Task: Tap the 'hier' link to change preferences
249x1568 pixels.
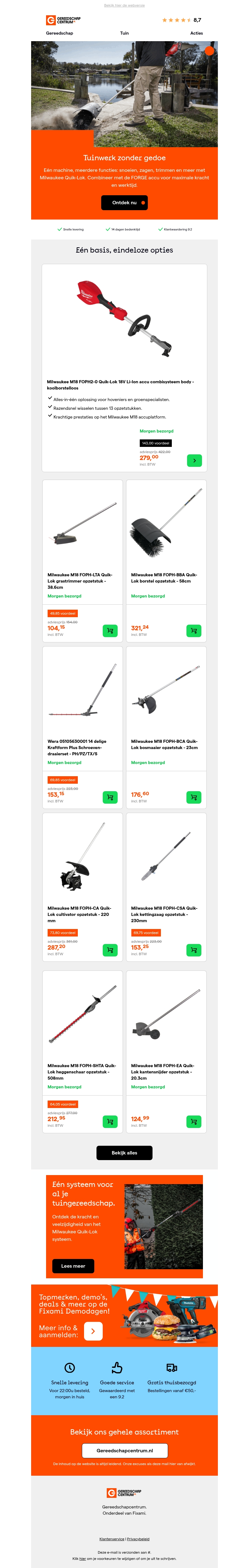Action: pos(82,1559)
